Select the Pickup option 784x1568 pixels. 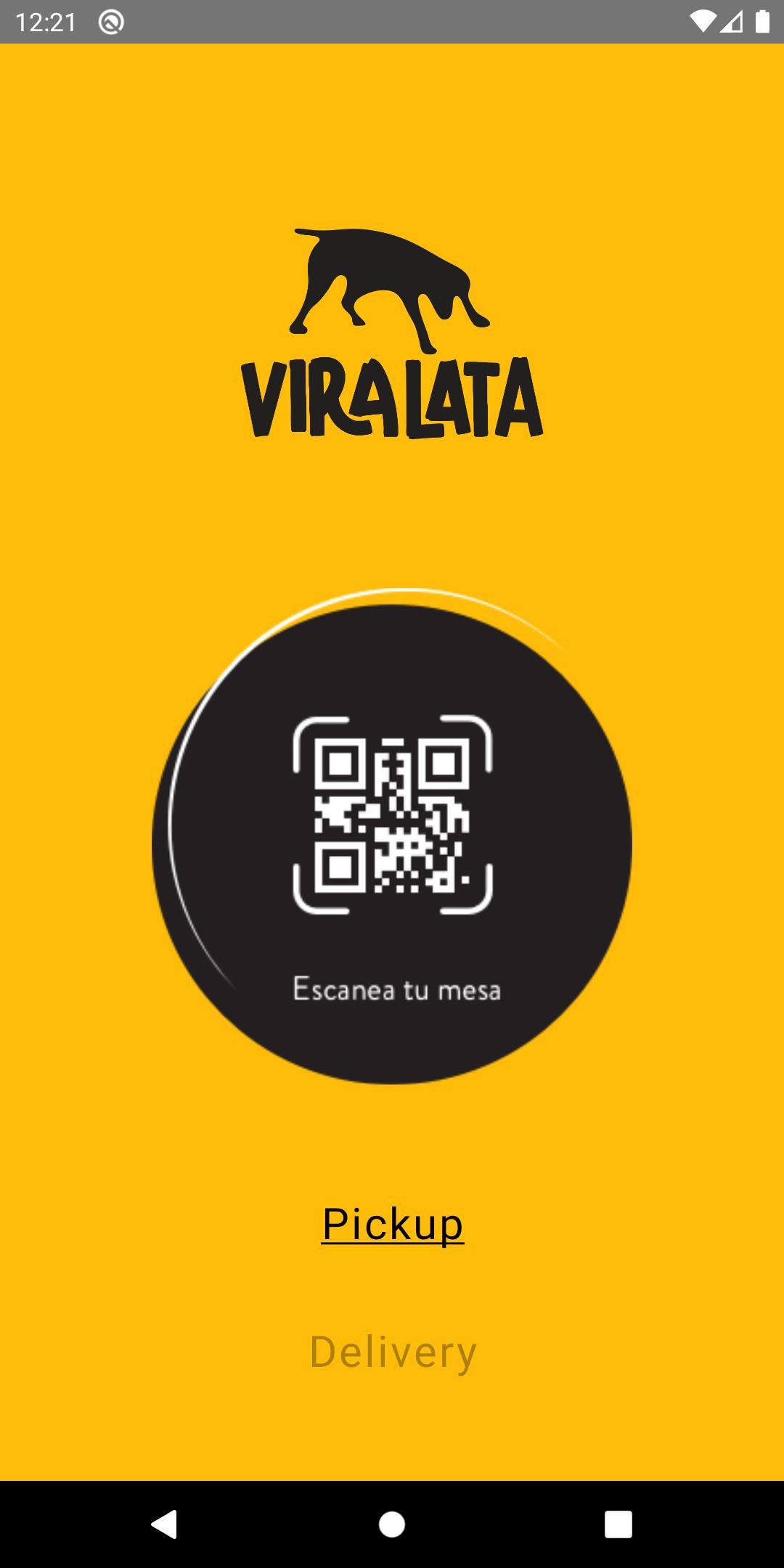[392, 1224]
